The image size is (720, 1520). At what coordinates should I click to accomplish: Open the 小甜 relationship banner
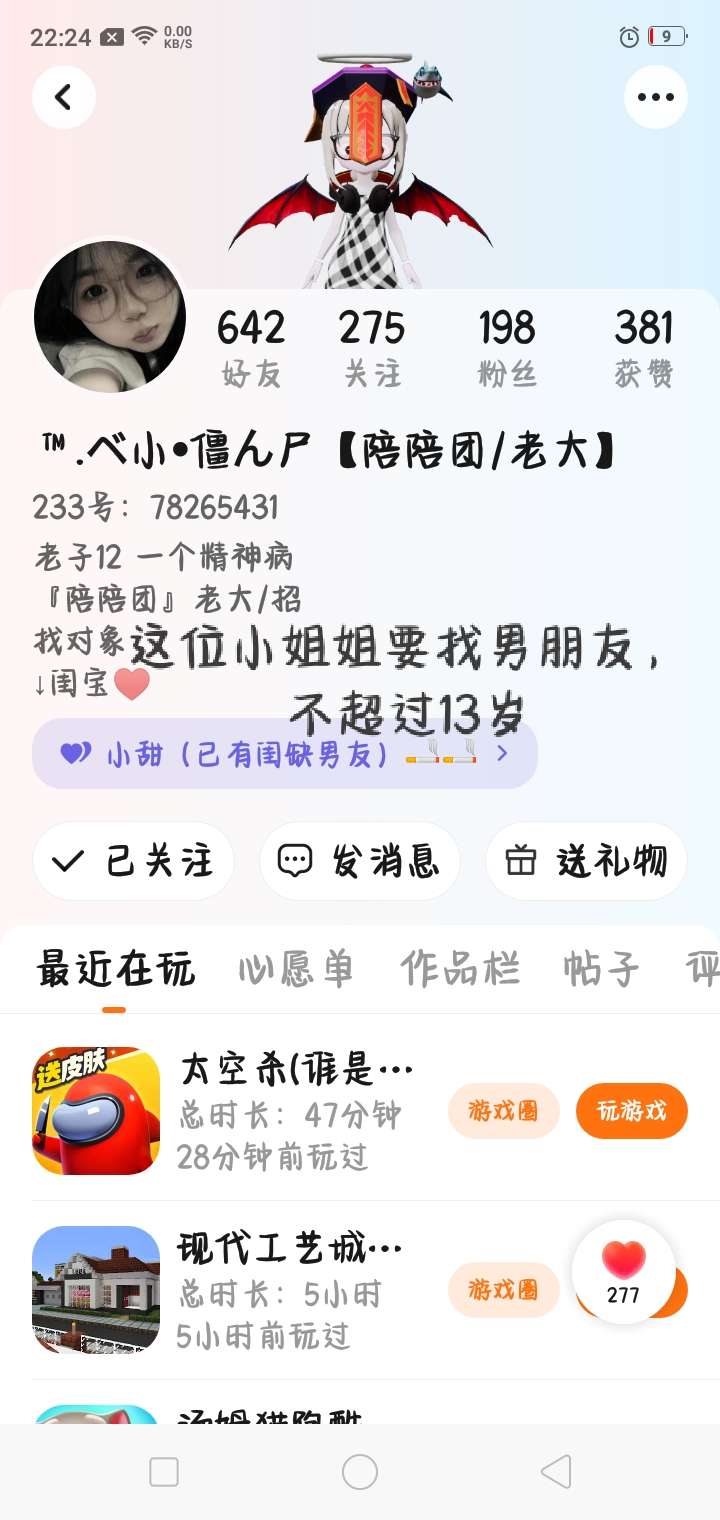pos(285,753)
